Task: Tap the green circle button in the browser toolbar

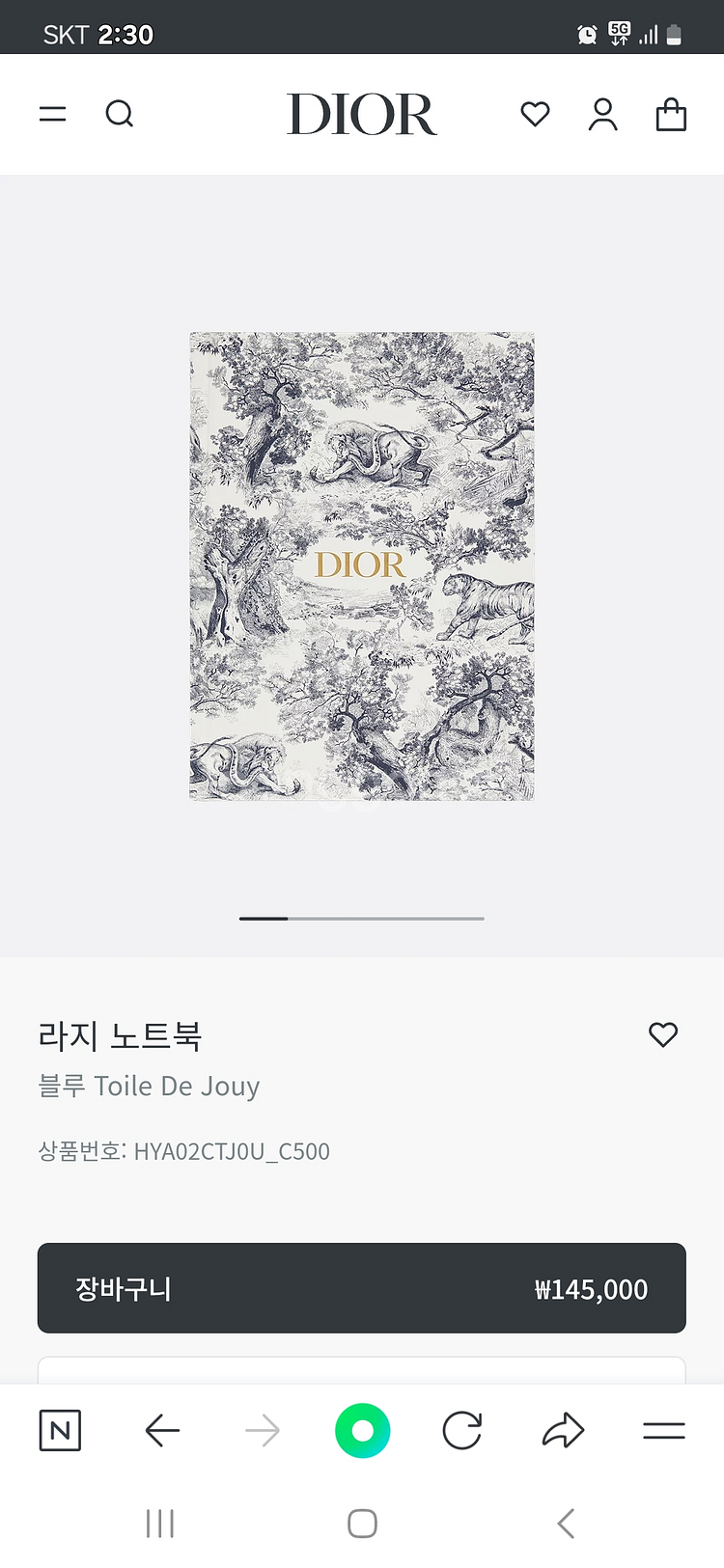Action: point(362,1430)
